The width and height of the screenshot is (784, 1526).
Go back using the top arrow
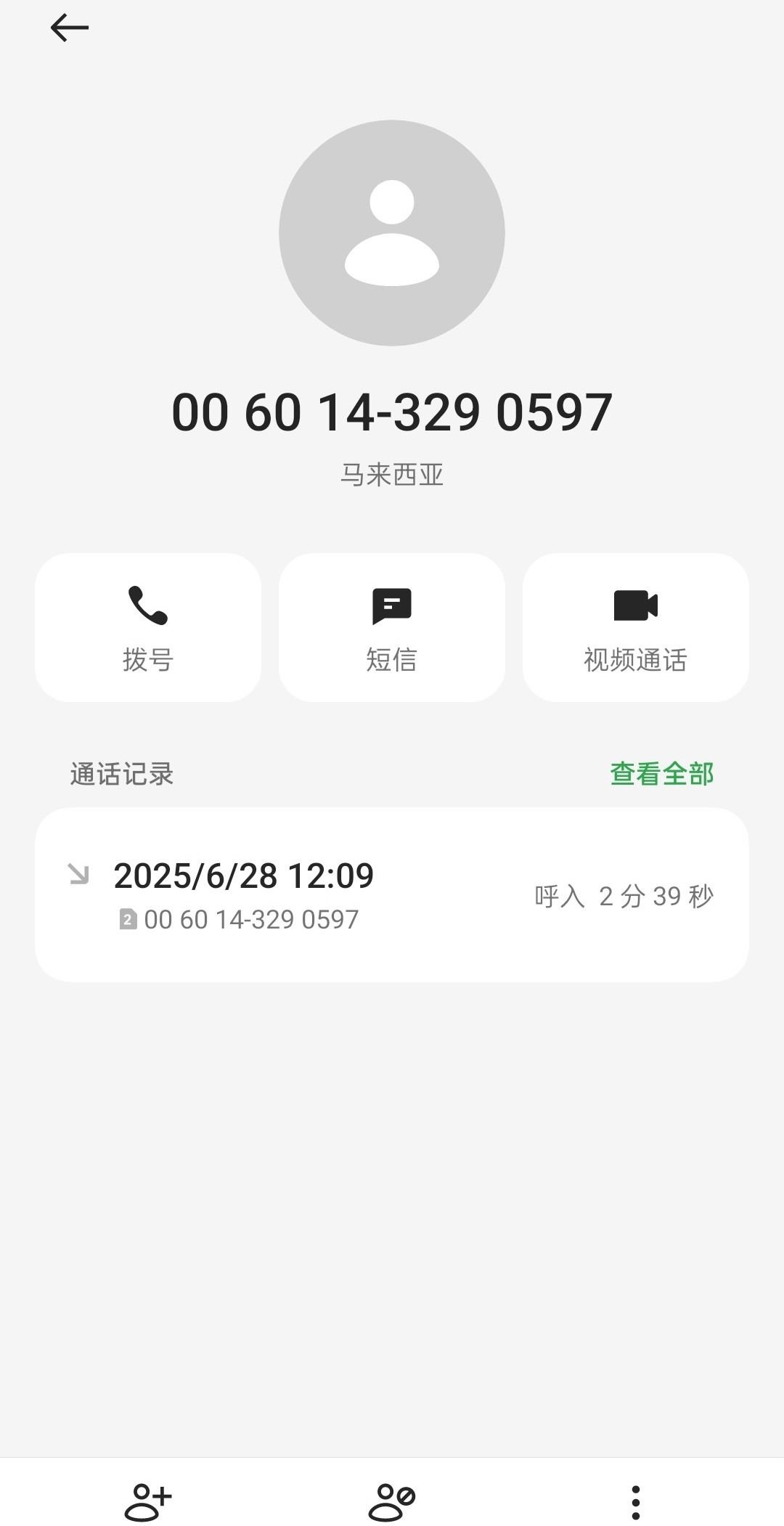(70, 28)
